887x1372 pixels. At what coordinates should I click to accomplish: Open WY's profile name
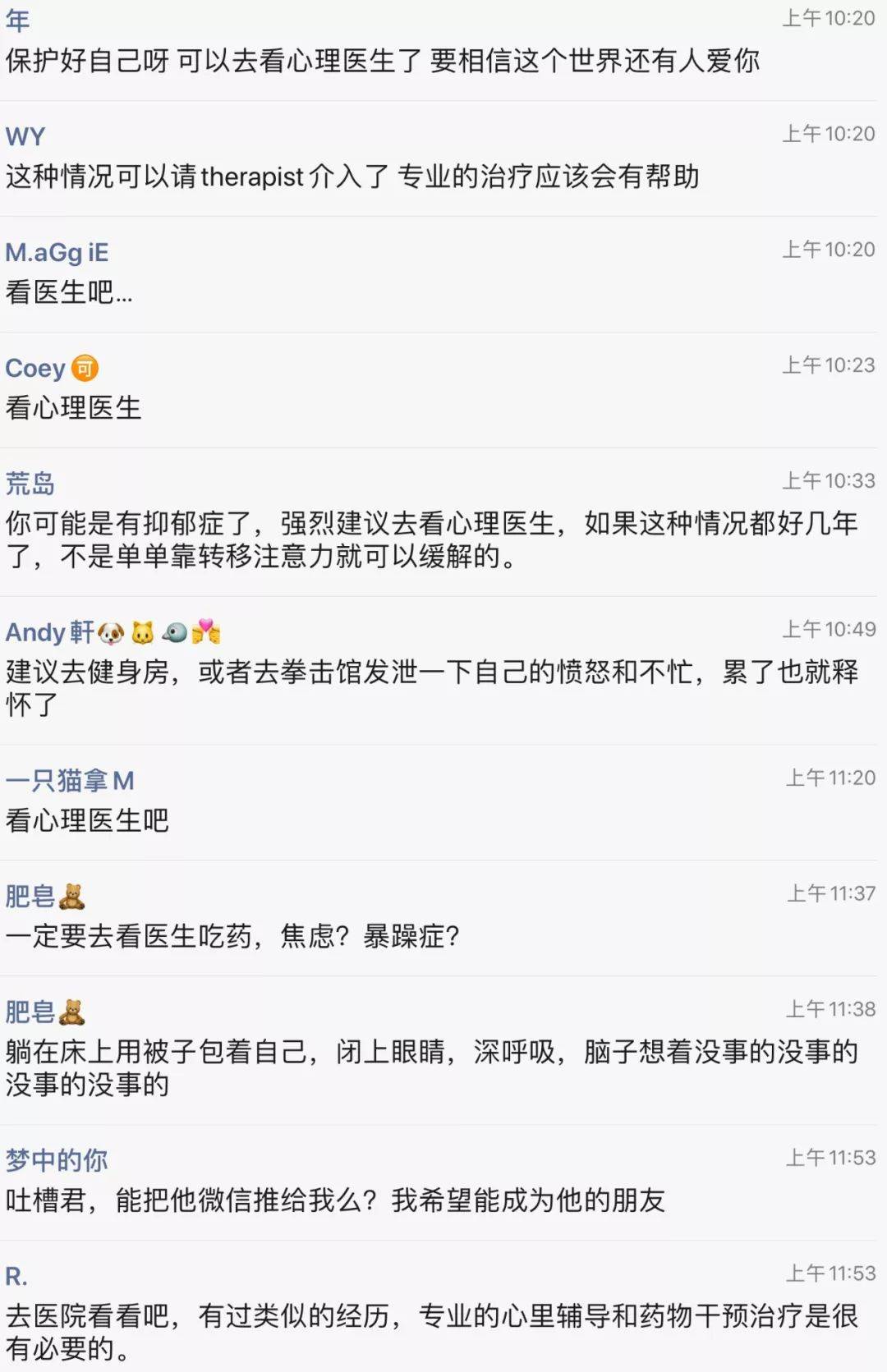[x=25, y=136]
